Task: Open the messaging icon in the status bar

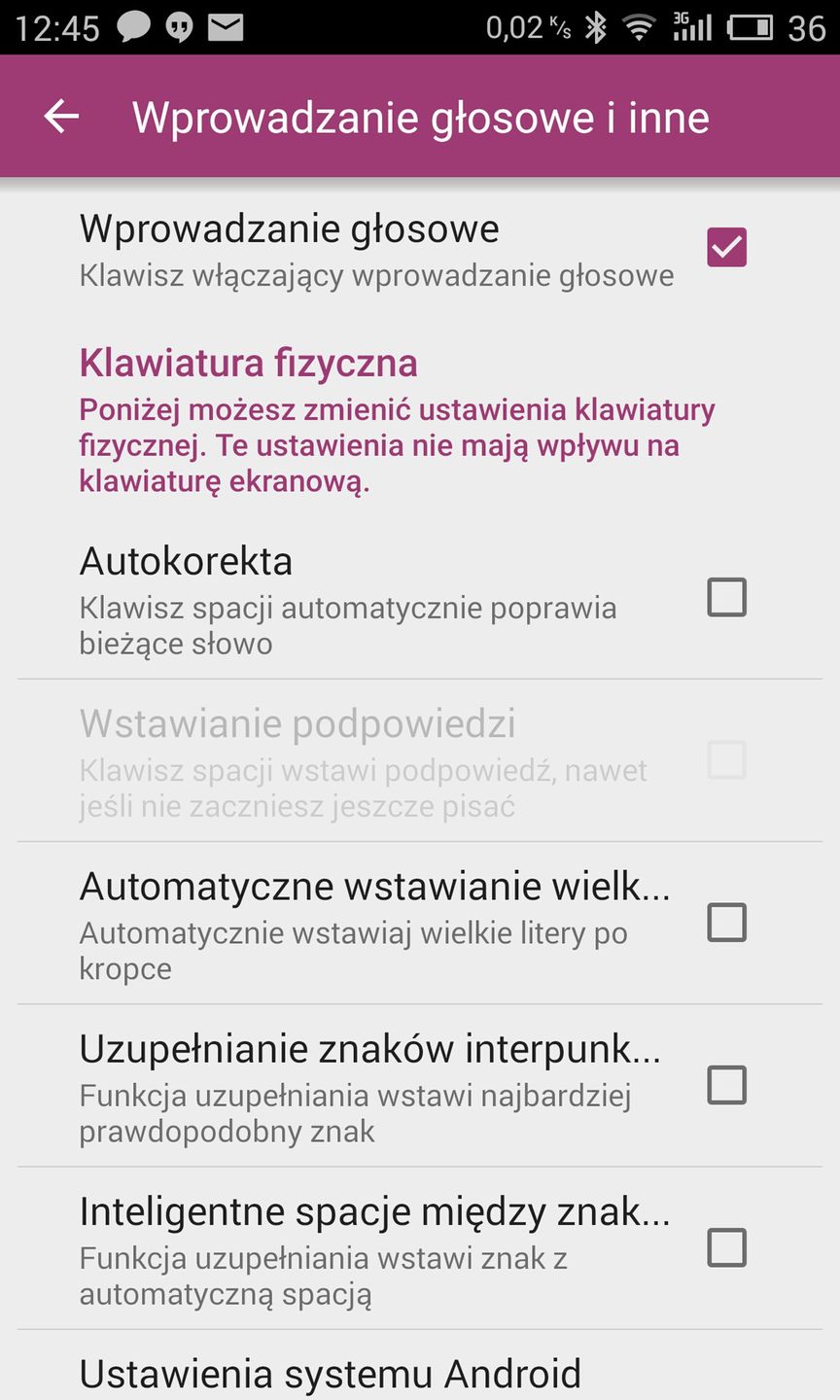Action: (x=135, y=26)
